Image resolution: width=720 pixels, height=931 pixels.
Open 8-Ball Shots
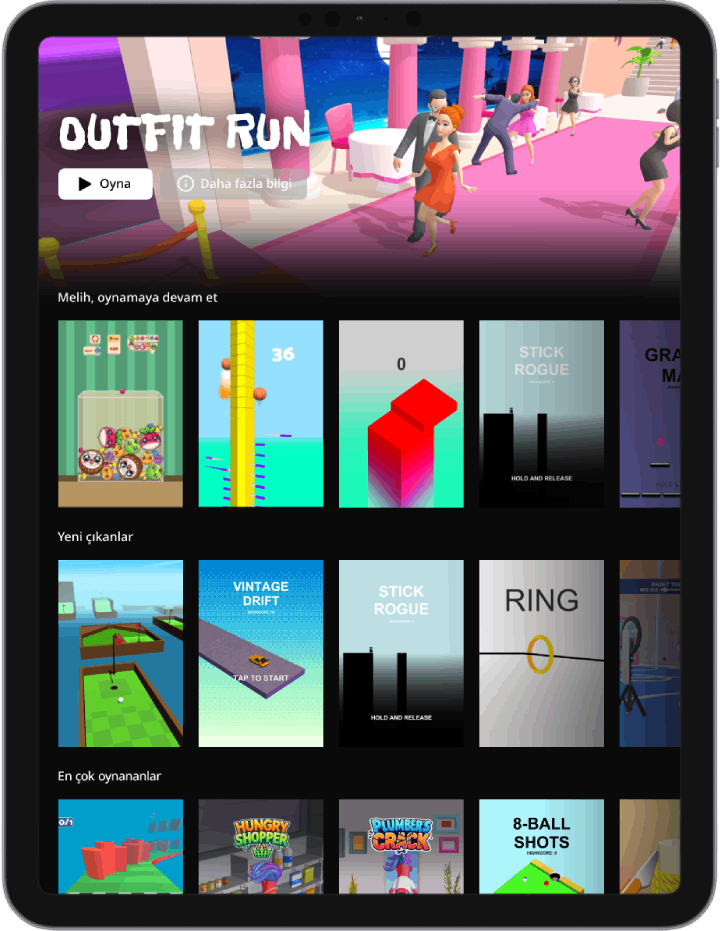(541, 846)
